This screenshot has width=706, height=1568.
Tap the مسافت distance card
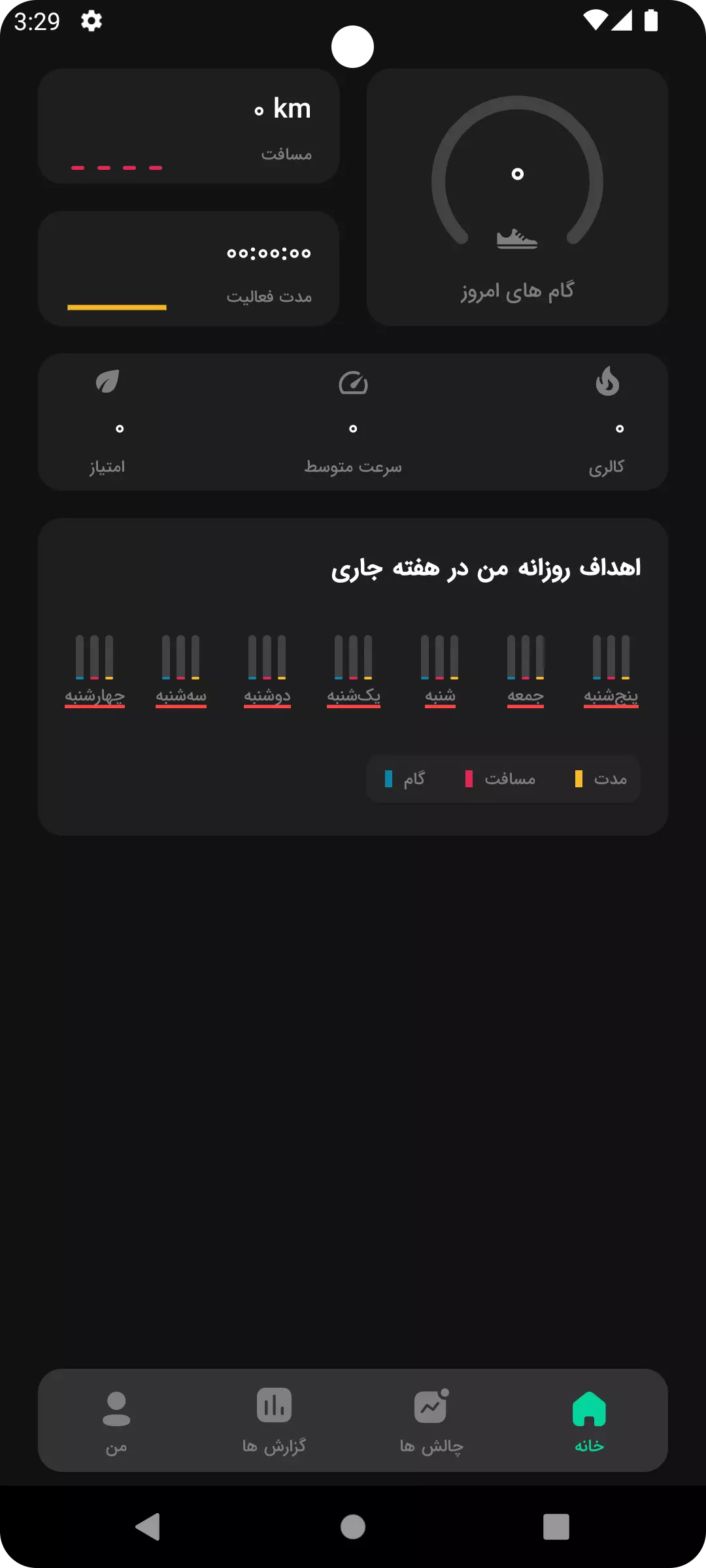point(189,126)
